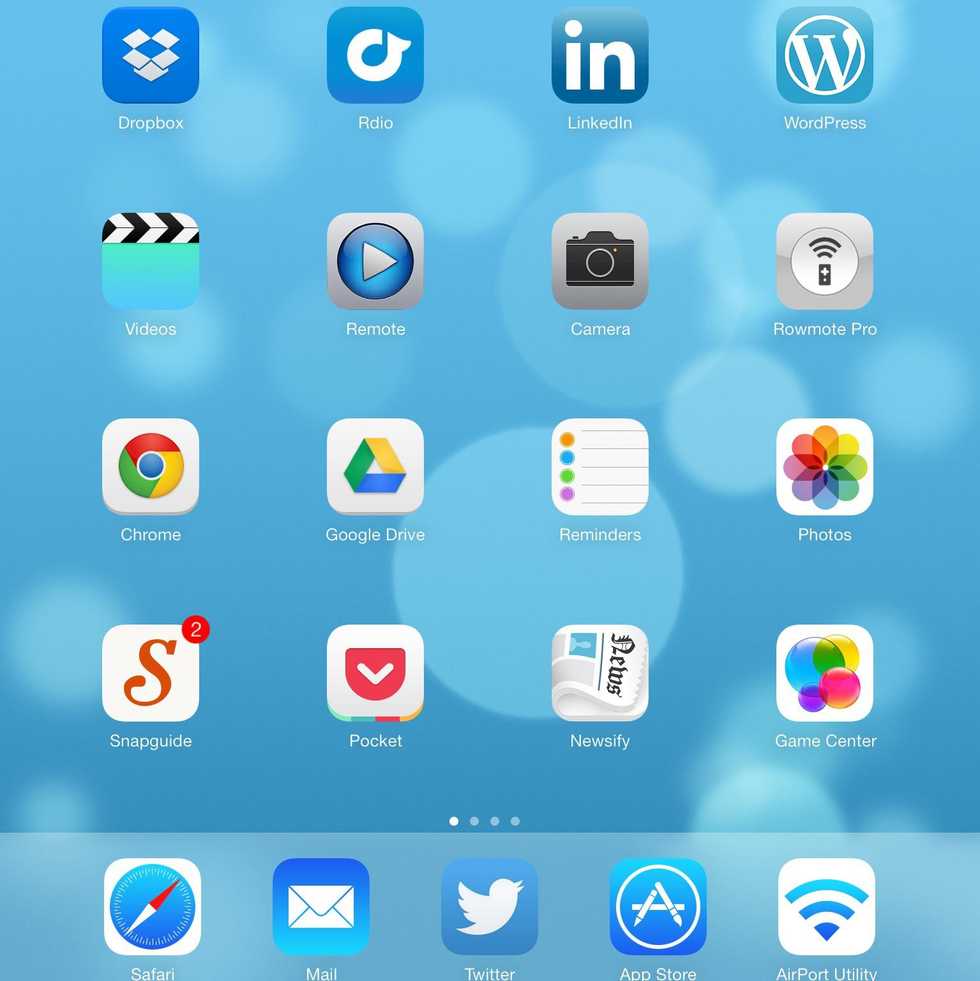The width and height of the screenshot is (980, 981).
Task: Tap the Remote app icon
Action: (x=375, y=261)
